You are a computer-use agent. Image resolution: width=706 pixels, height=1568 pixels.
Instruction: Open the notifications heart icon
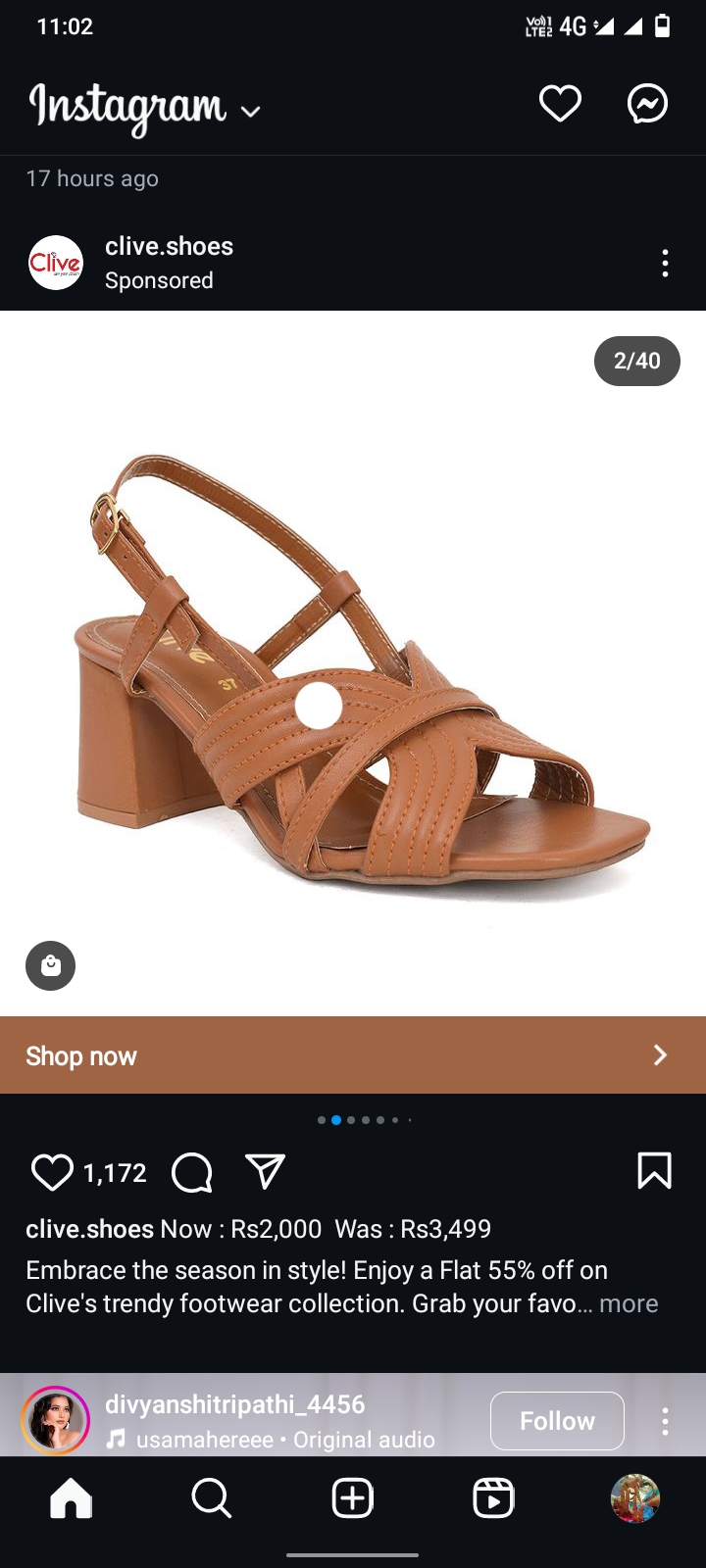[560, 104]
